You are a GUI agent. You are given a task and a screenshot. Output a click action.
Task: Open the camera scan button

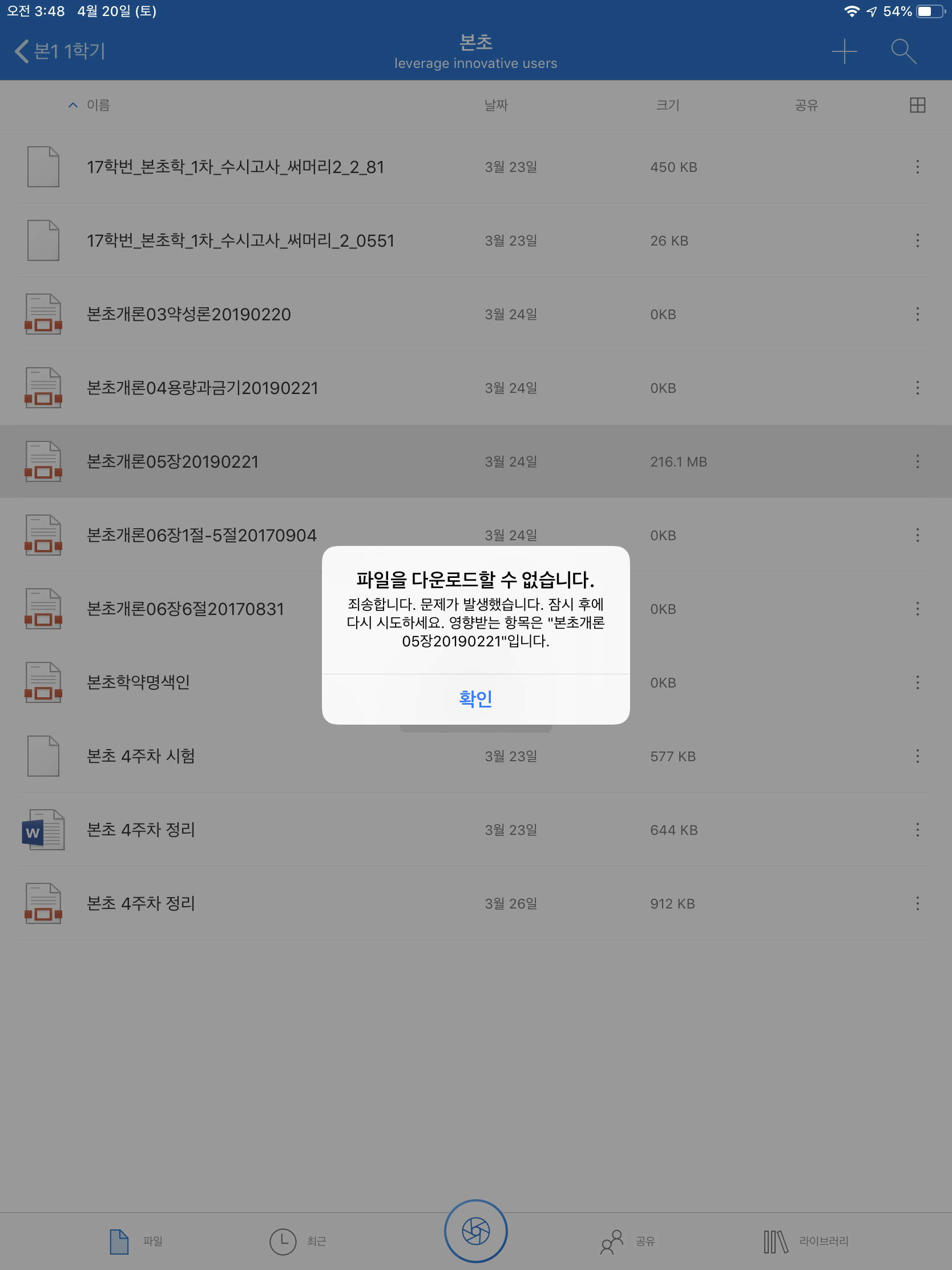pos(475,1231)
